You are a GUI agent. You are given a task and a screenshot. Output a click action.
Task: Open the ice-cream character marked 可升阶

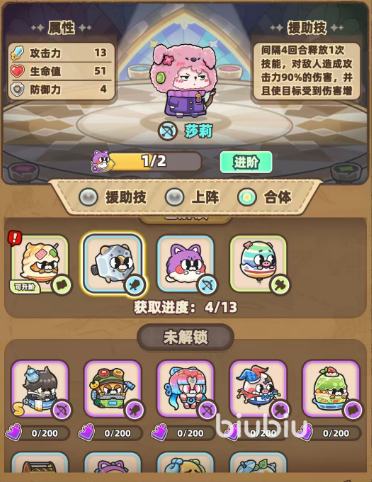40,264
